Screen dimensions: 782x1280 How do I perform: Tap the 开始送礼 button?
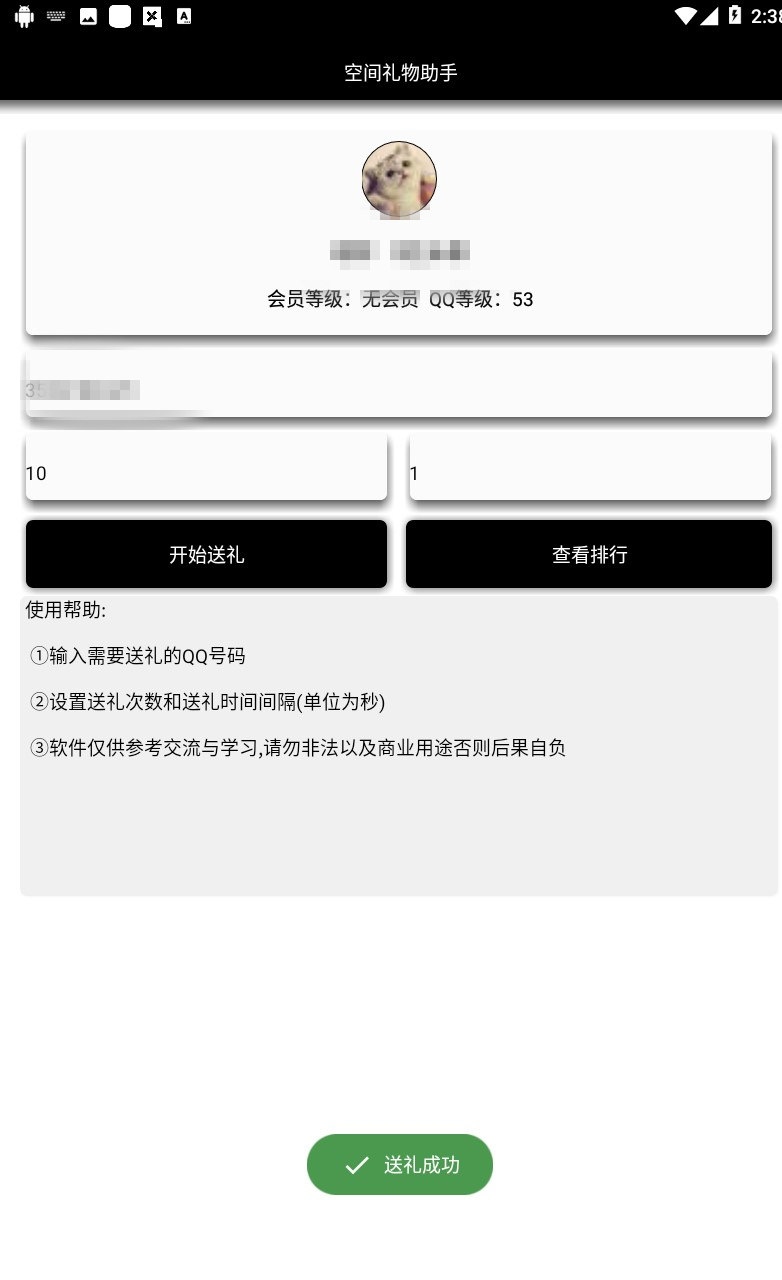click(x=206, y=554)
